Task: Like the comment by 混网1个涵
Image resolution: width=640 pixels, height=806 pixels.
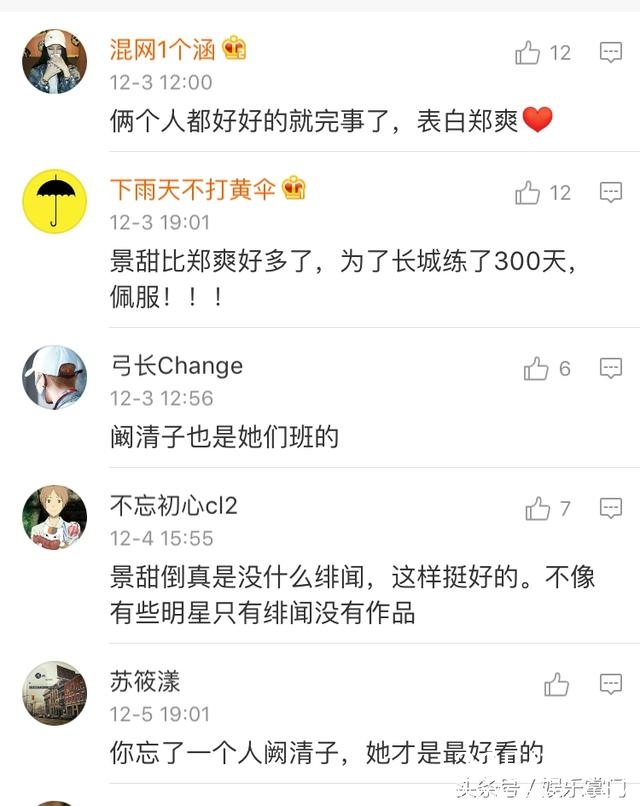Action: click(x=528, y=53)
